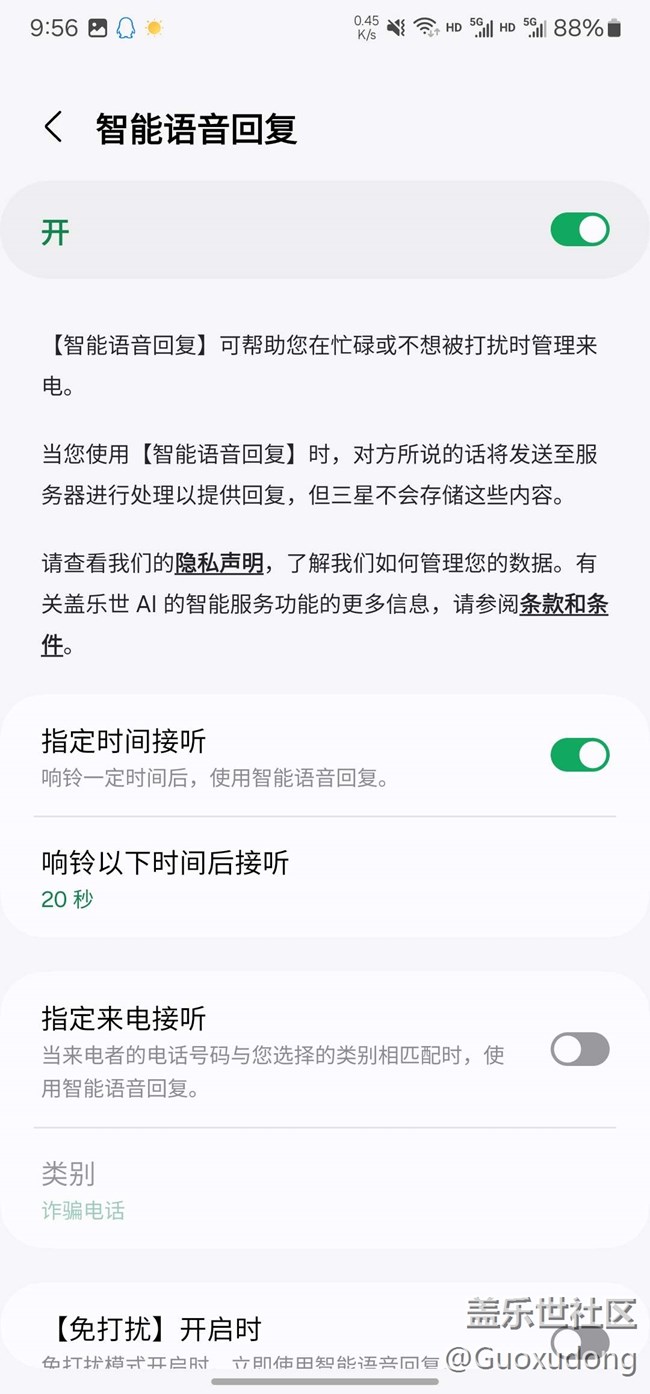Disable the 指定时间接听 toggle
The width and height of the screenshot is (650, 1394).
(x=580, y=755)
